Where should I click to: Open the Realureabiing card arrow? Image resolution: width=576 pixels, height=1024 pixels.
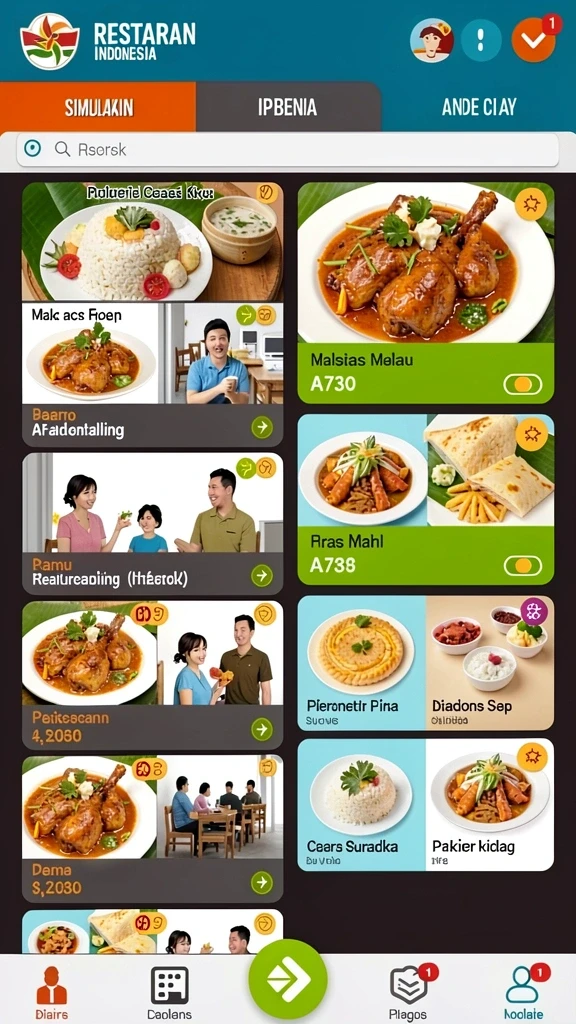click(262, 575)
